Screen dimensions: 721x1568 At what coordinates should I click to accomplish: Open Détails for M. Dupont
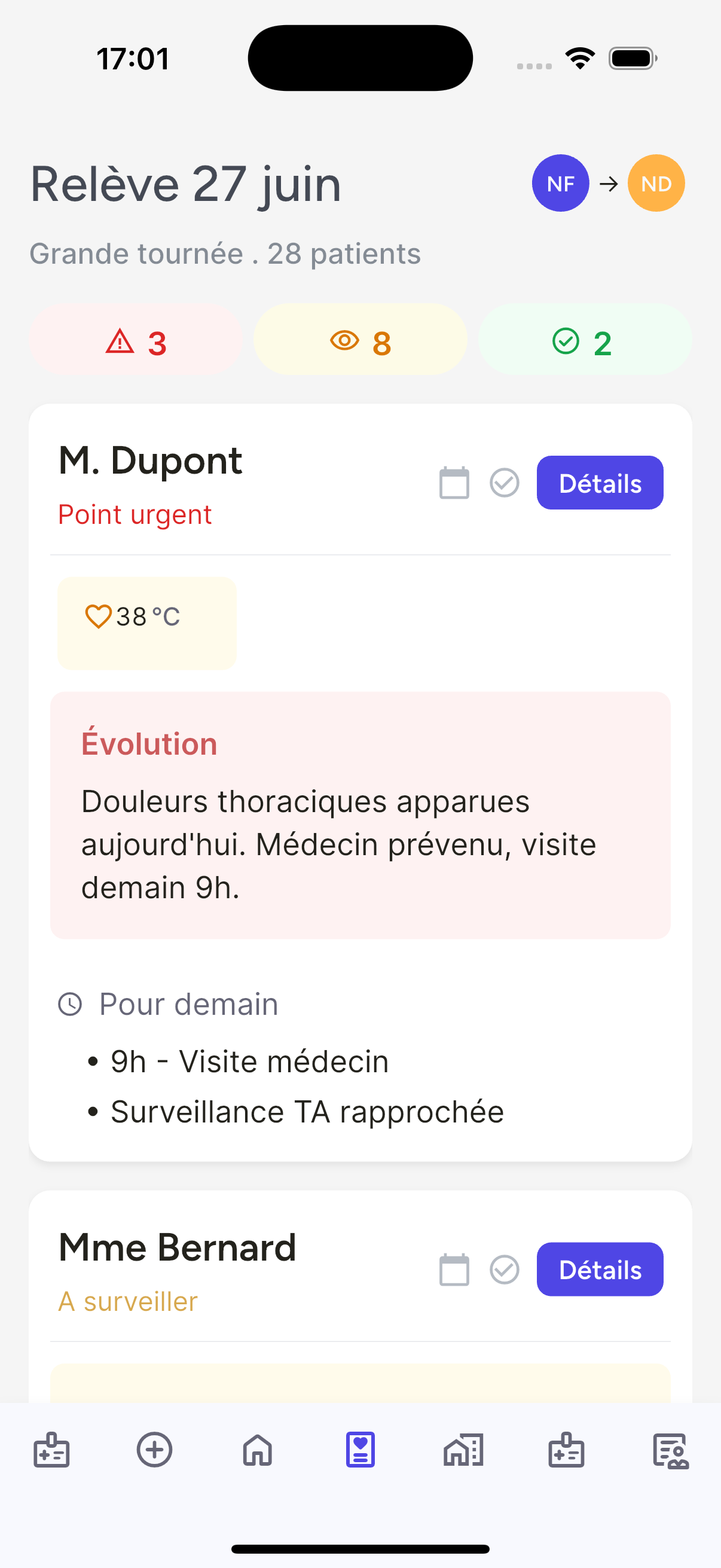599,483
